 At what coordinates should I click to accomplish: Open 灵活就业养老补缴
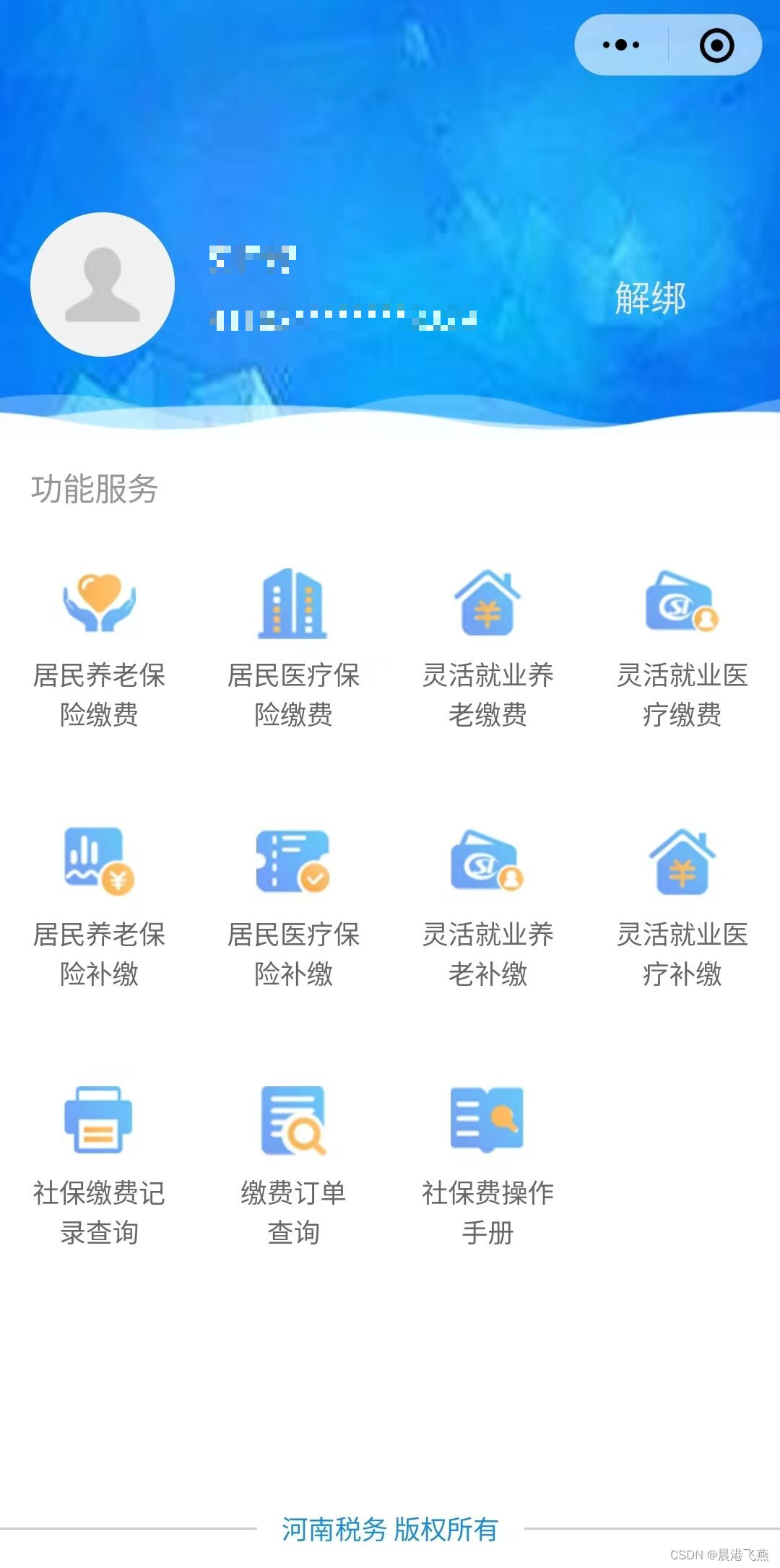pos(487,908)
